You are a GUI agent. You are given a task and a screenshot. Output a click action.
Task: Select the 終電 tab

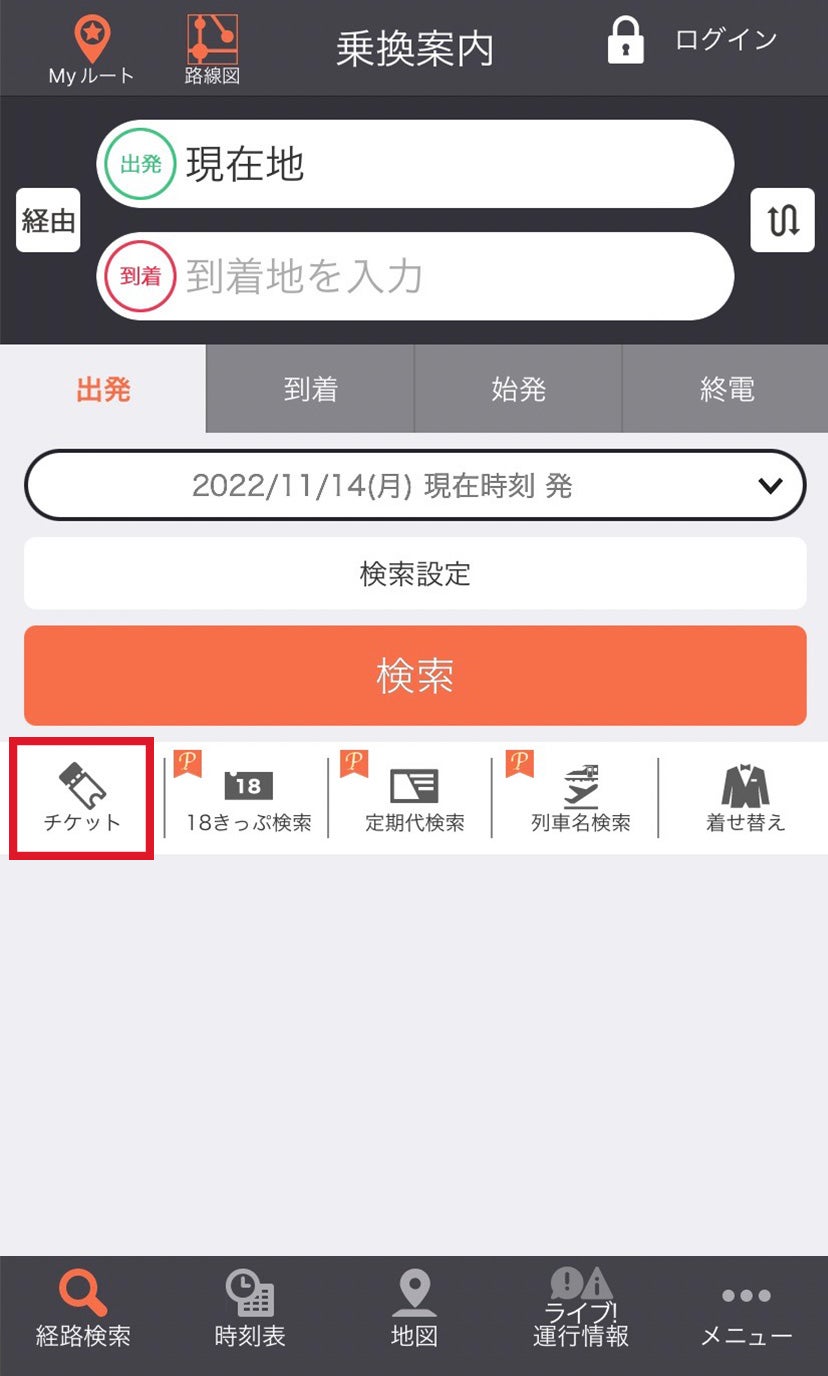pyautogui.click(x=726, y=389)
